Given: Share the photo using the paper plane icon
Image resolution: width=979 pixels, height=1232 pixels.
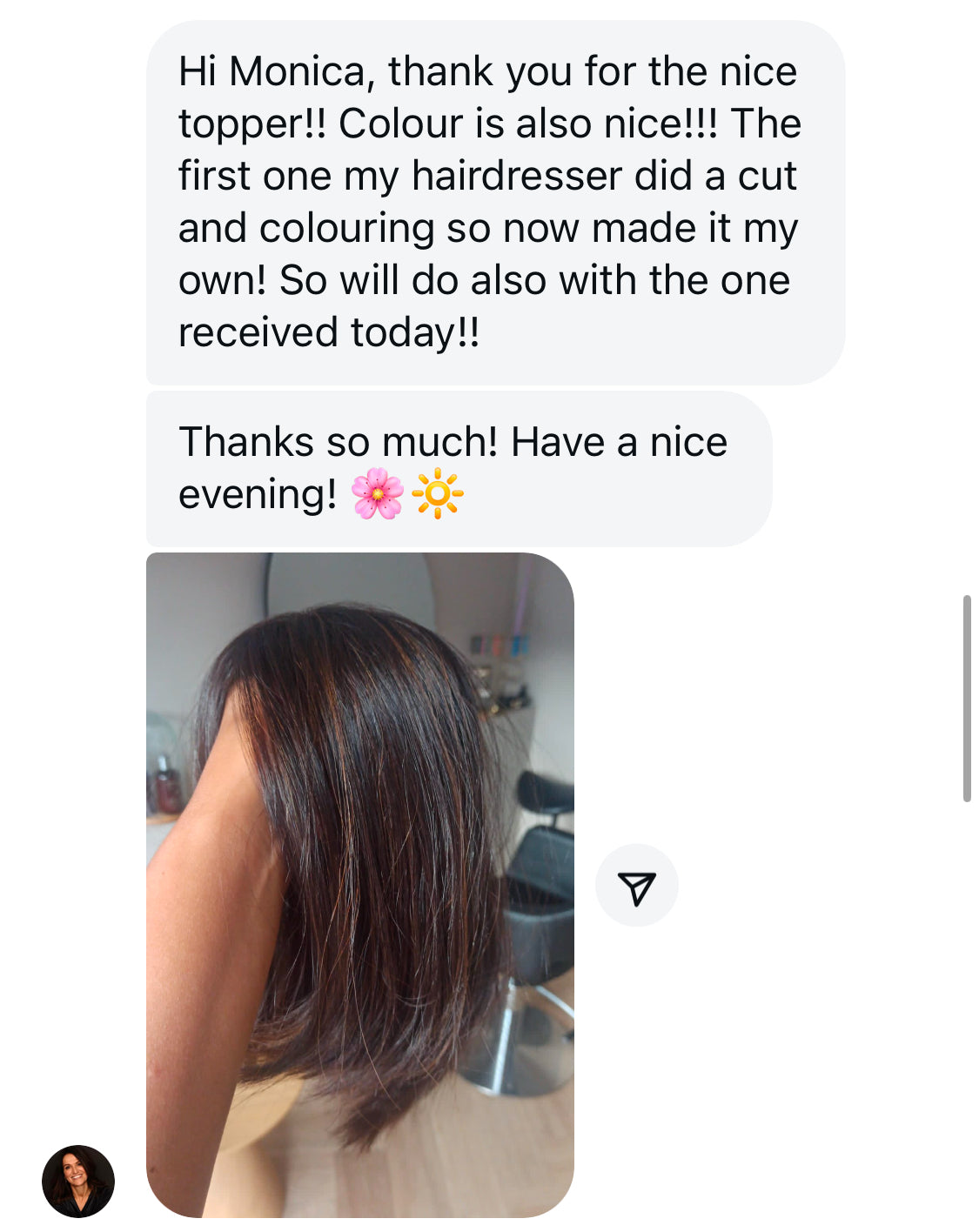Looking at the screenshot, I should click(636, 886).
